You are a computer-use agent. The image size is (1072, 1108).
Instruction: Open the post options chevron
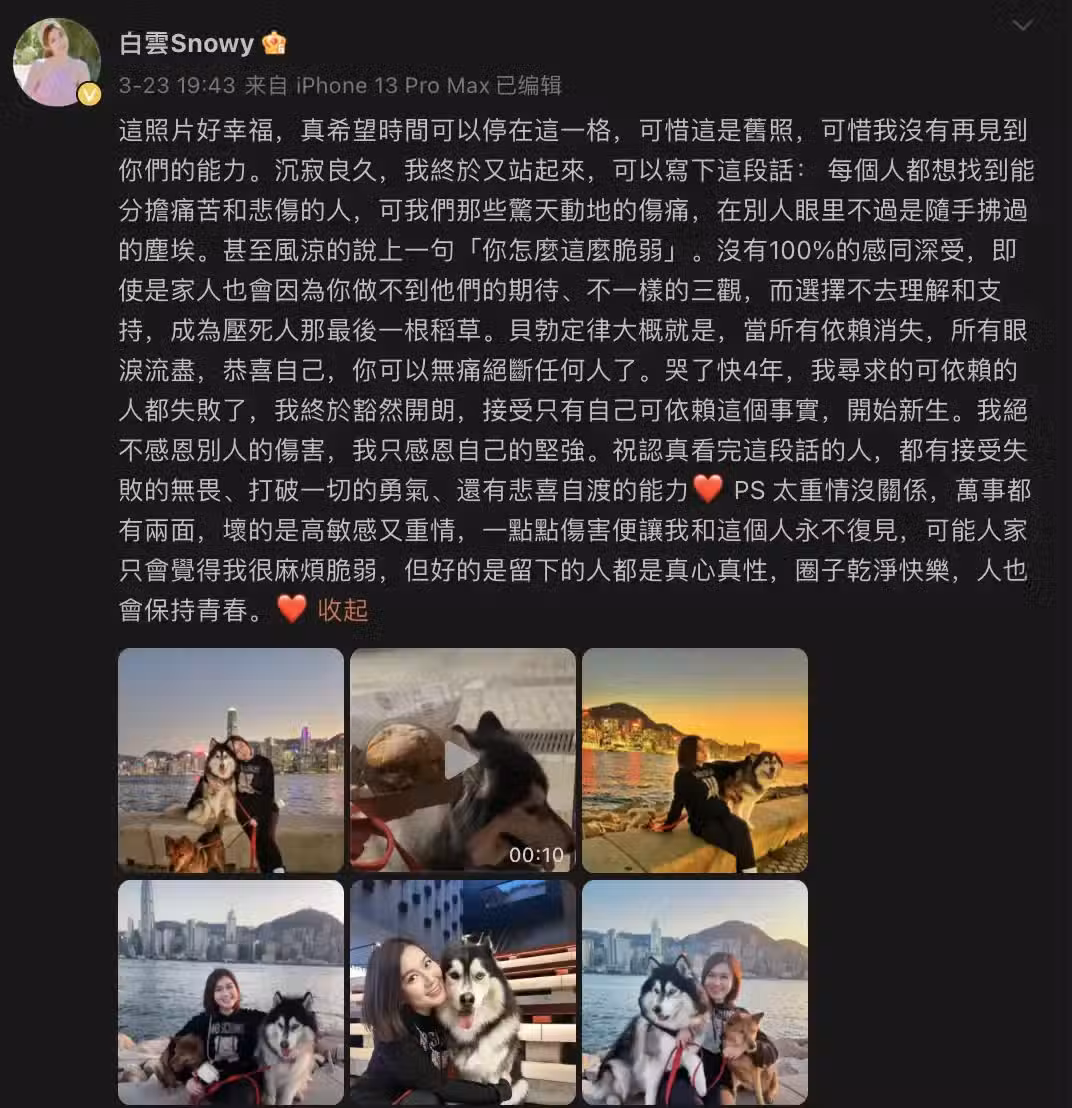pyautogui.click(x=1022, y=26)
